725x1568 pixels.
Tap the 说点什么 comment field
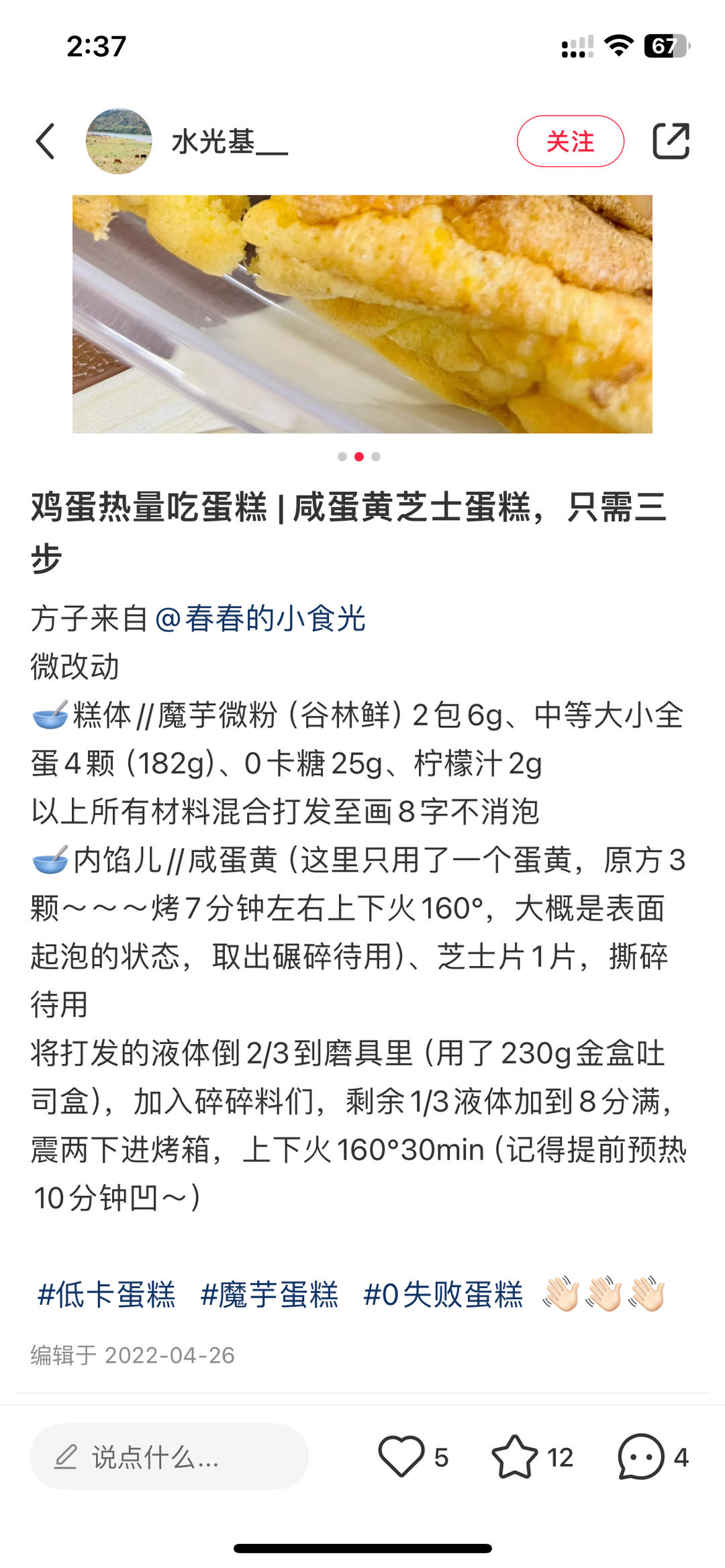point(169,1457)
